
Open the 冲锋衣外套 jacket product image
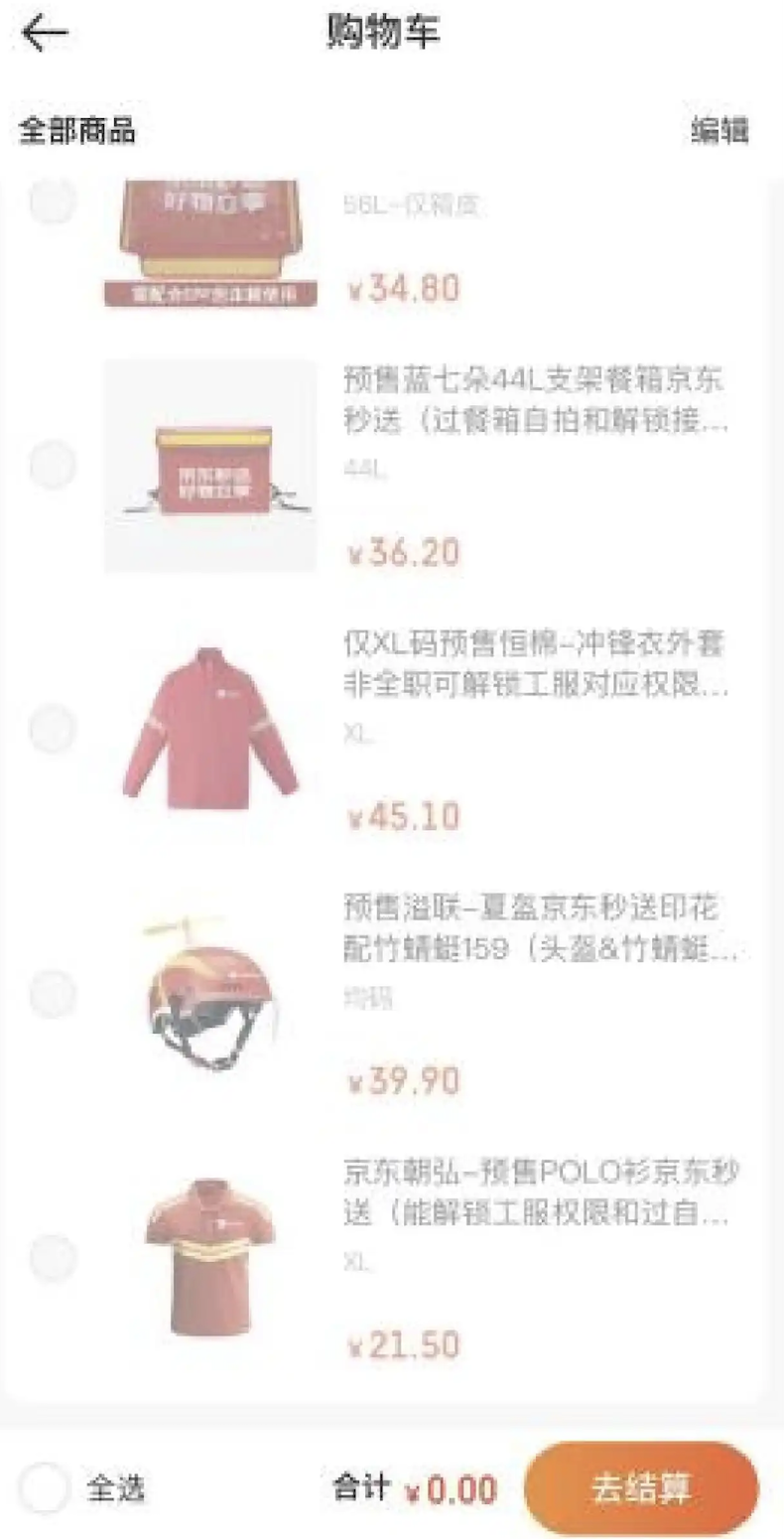pos(210,729)
